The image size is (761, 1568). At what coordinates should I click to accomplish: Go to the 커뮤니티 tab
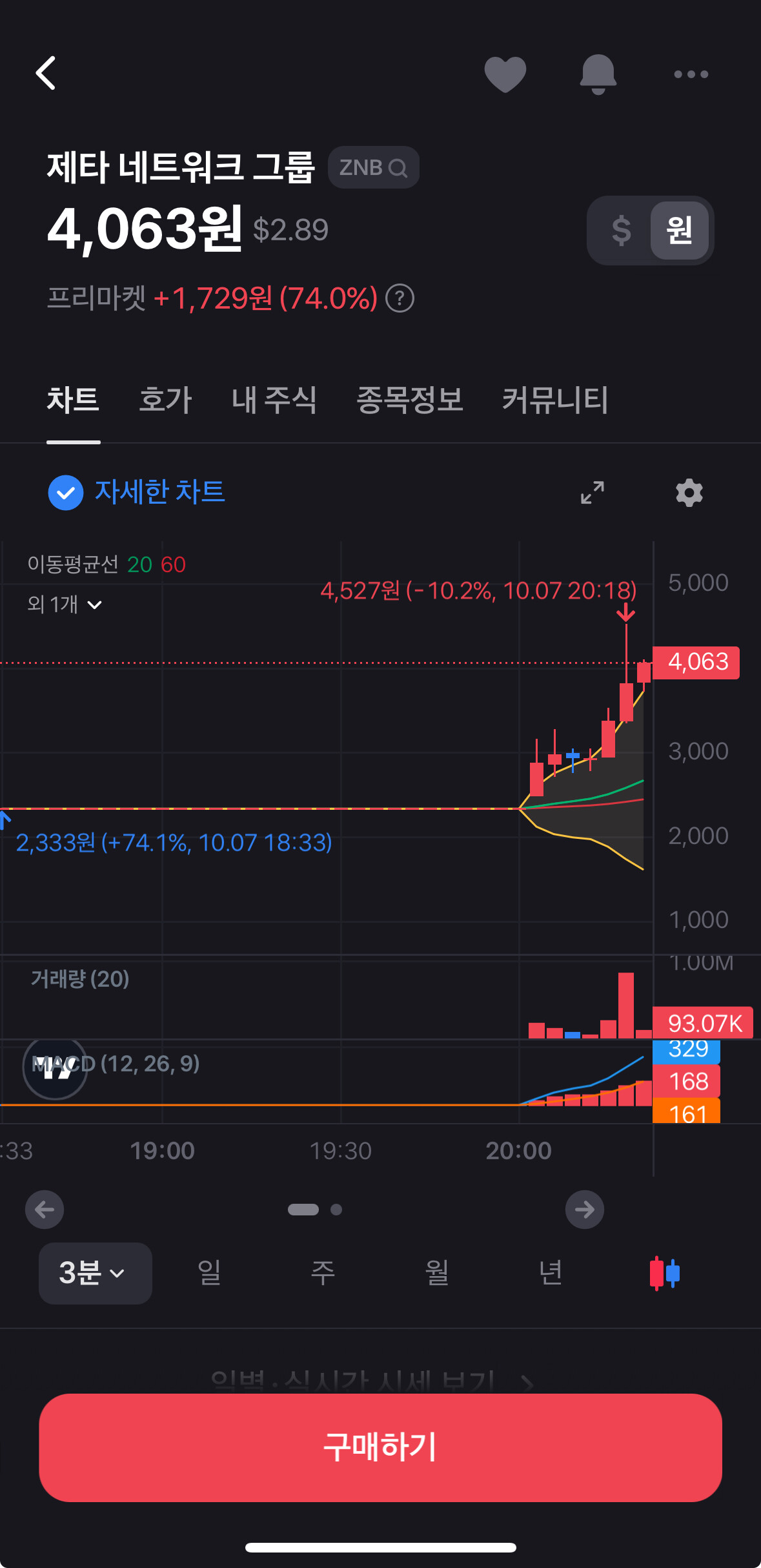coord(554,400)
